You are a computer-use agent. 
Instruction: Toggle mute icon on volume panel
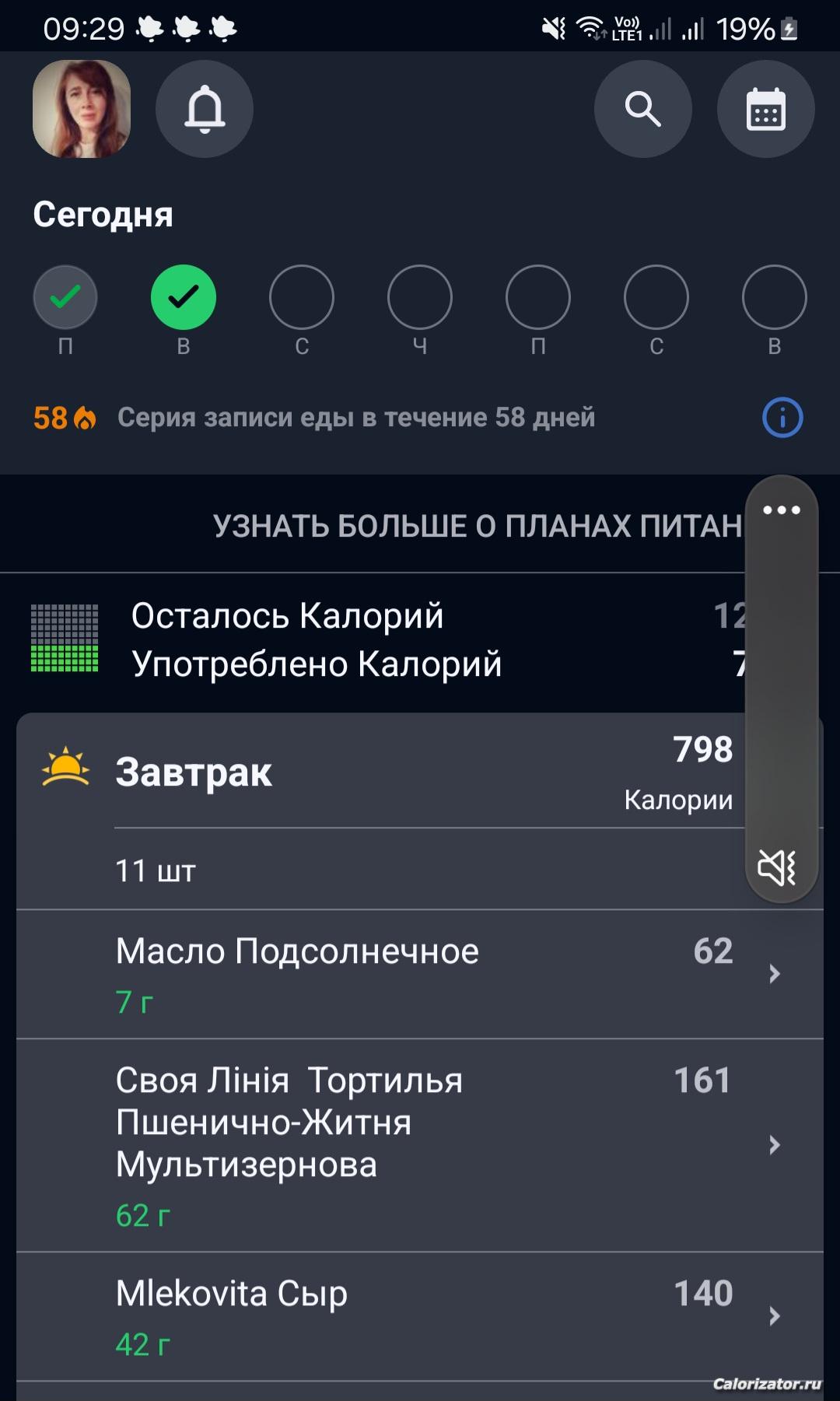777,867
